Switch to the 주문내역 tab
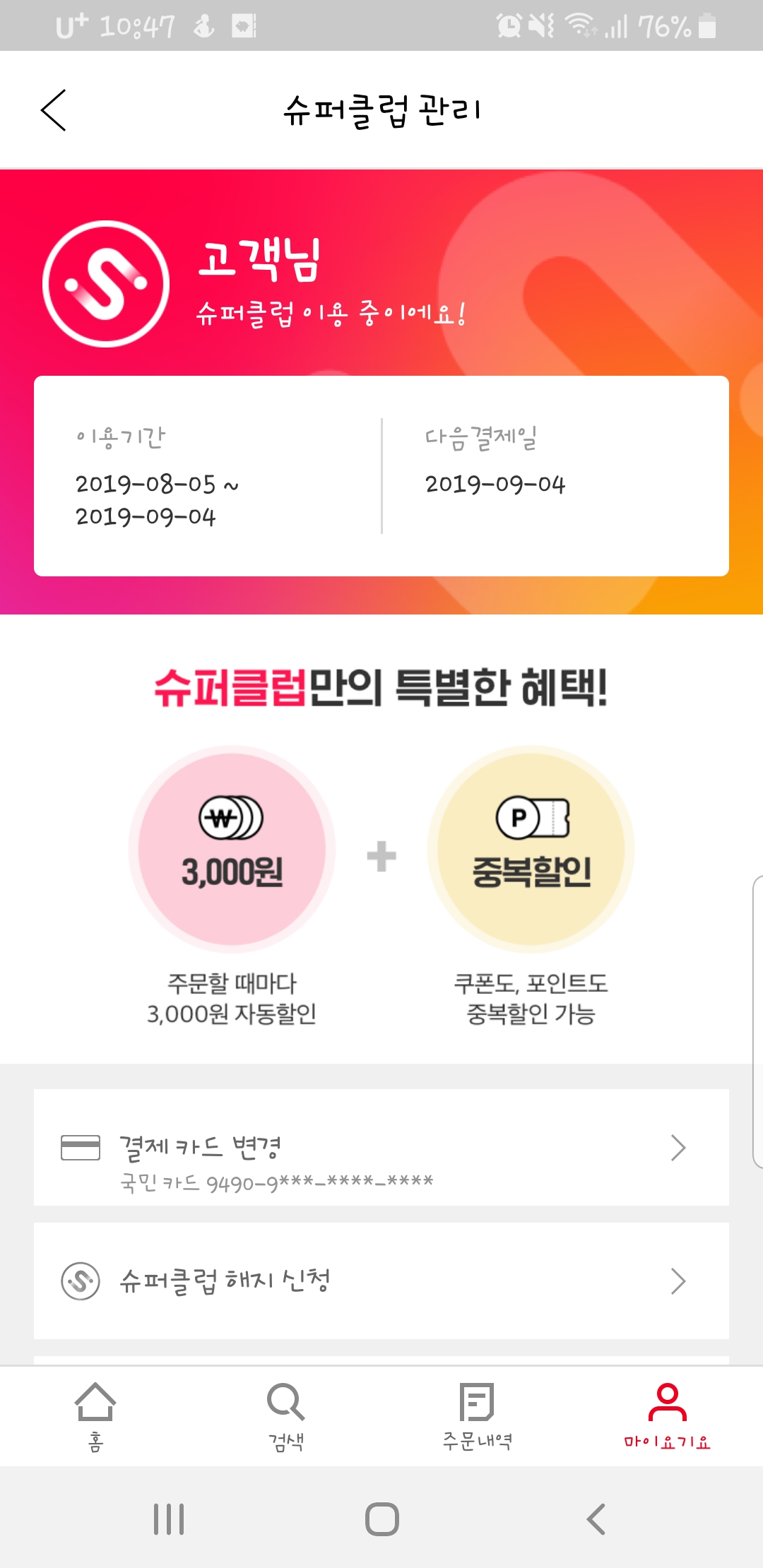Image resolution: width=763 pixels, height=1568 pixels. (x=477, y=1415)
